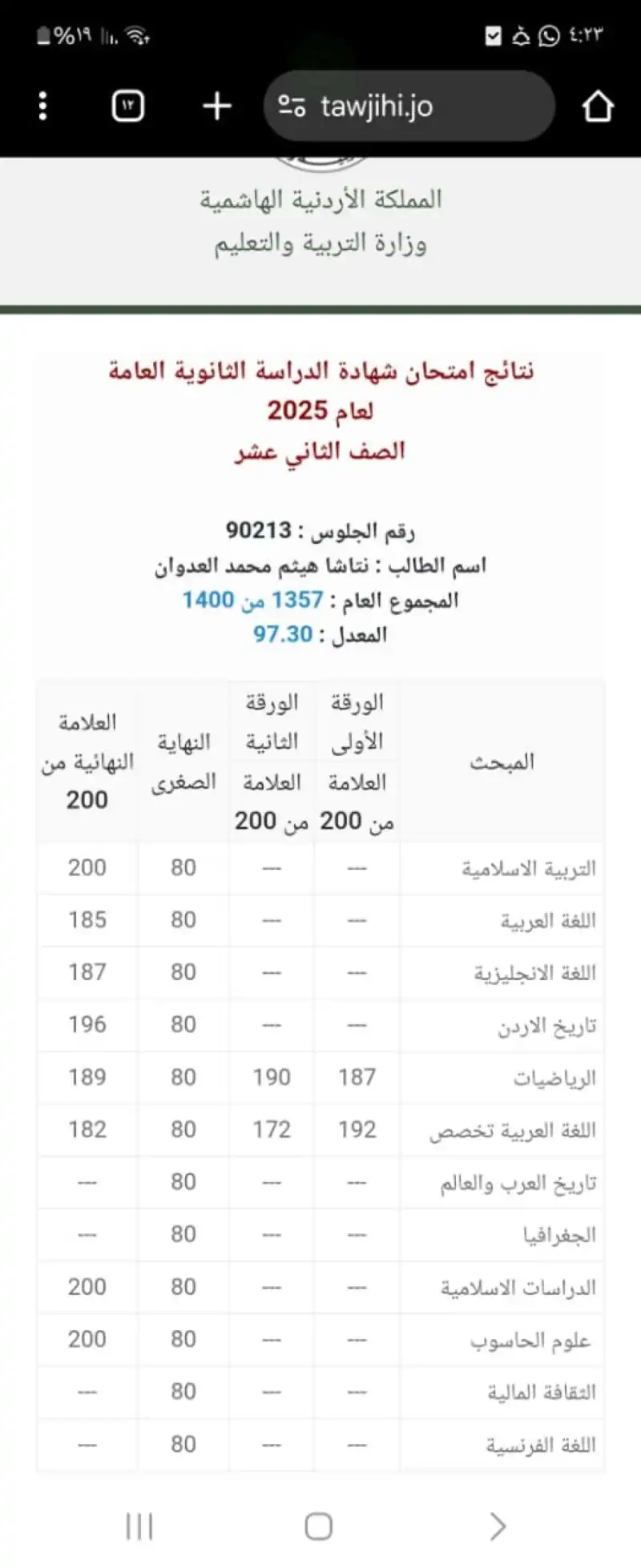Open the tab switcher showing 12 tabs

coord(128,105)
